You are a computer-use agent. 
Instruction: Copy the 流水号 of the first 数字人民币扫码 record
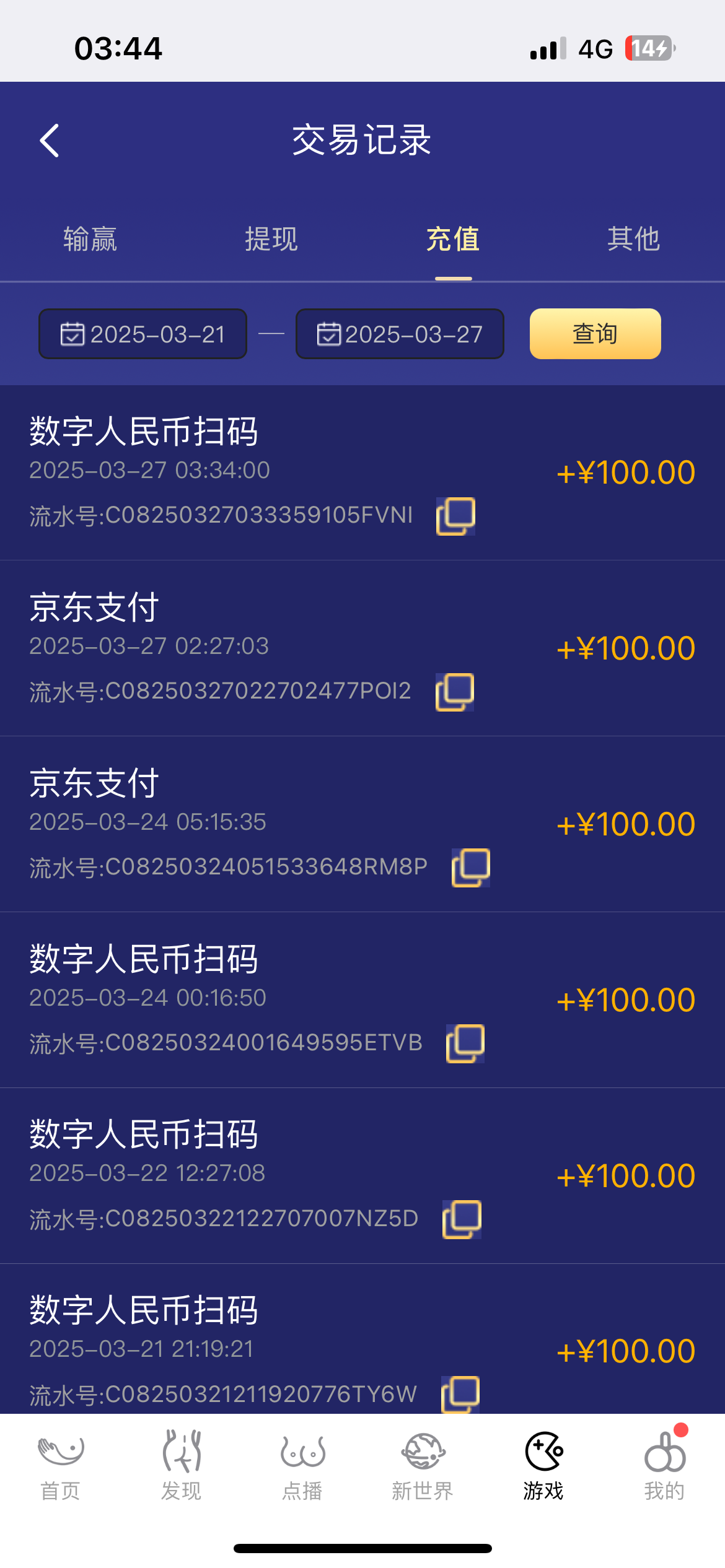coord(456,516)
